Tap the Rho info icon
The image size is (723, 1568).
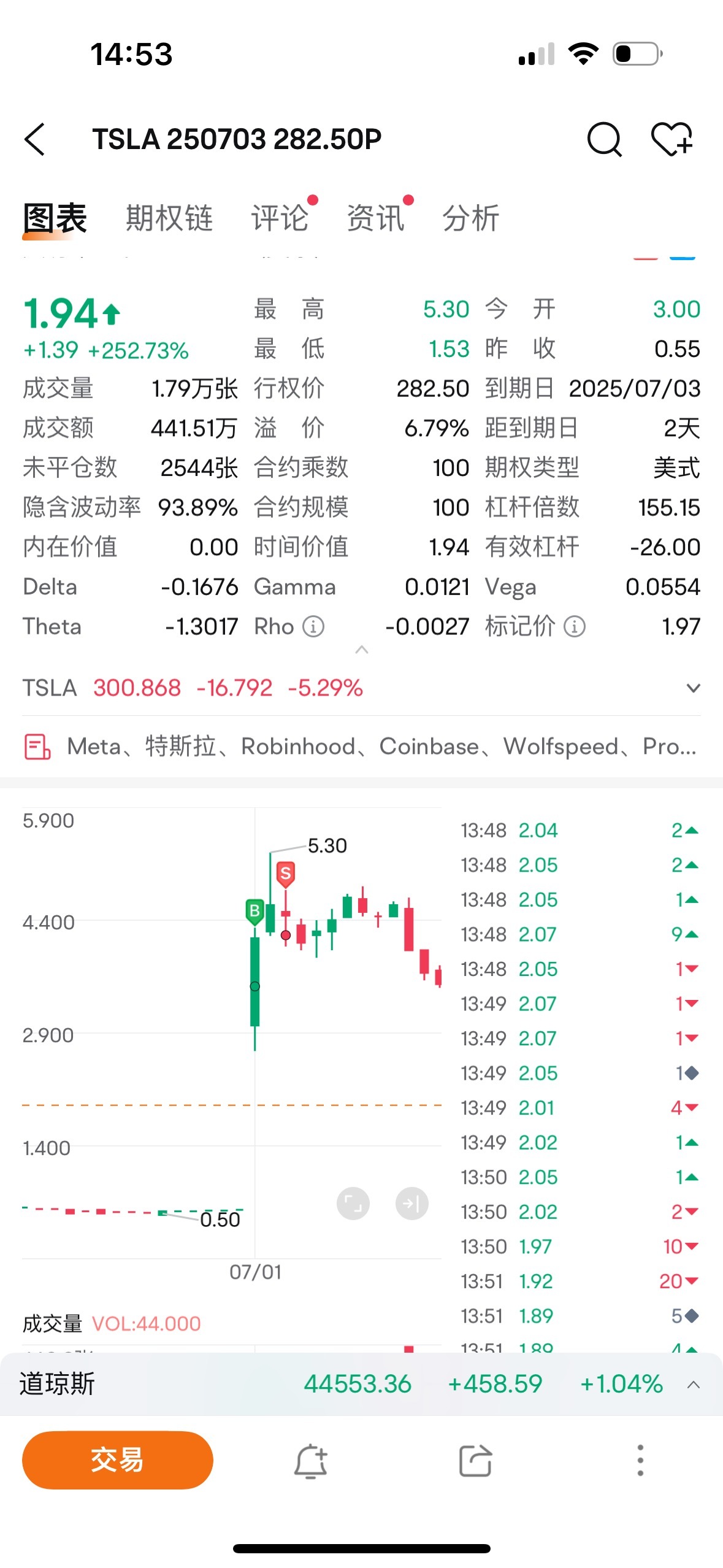click(x=314, y=627)
